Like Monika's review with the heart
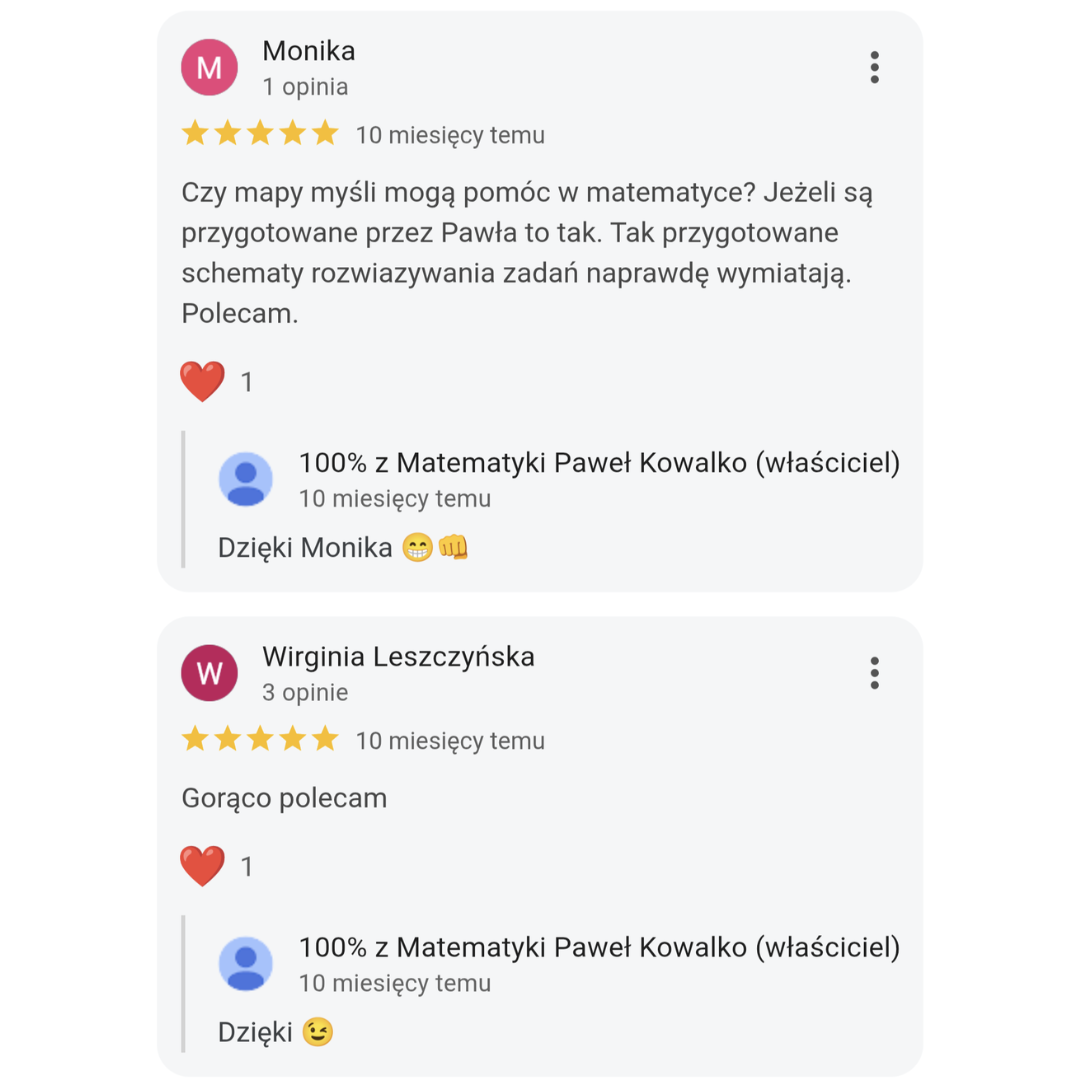This screenshot has width=1080, height=1080. 203,382
